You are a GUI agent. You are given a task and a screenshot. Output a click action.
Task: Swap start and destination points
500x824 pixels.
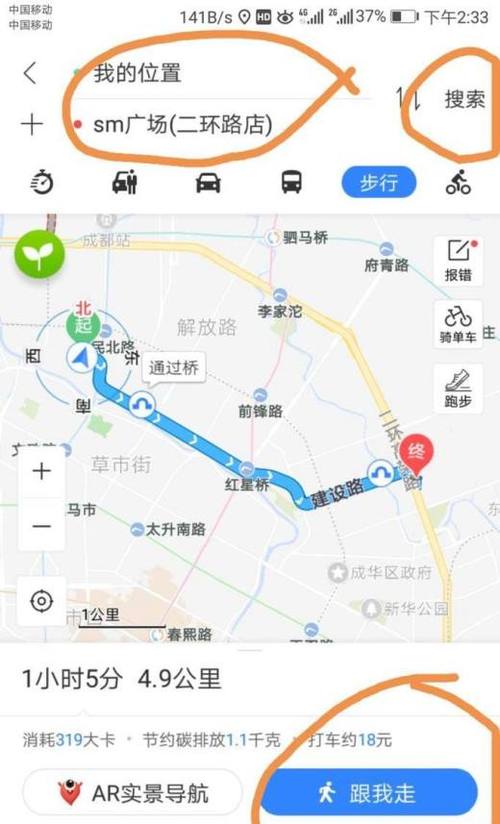coord(409,98)
